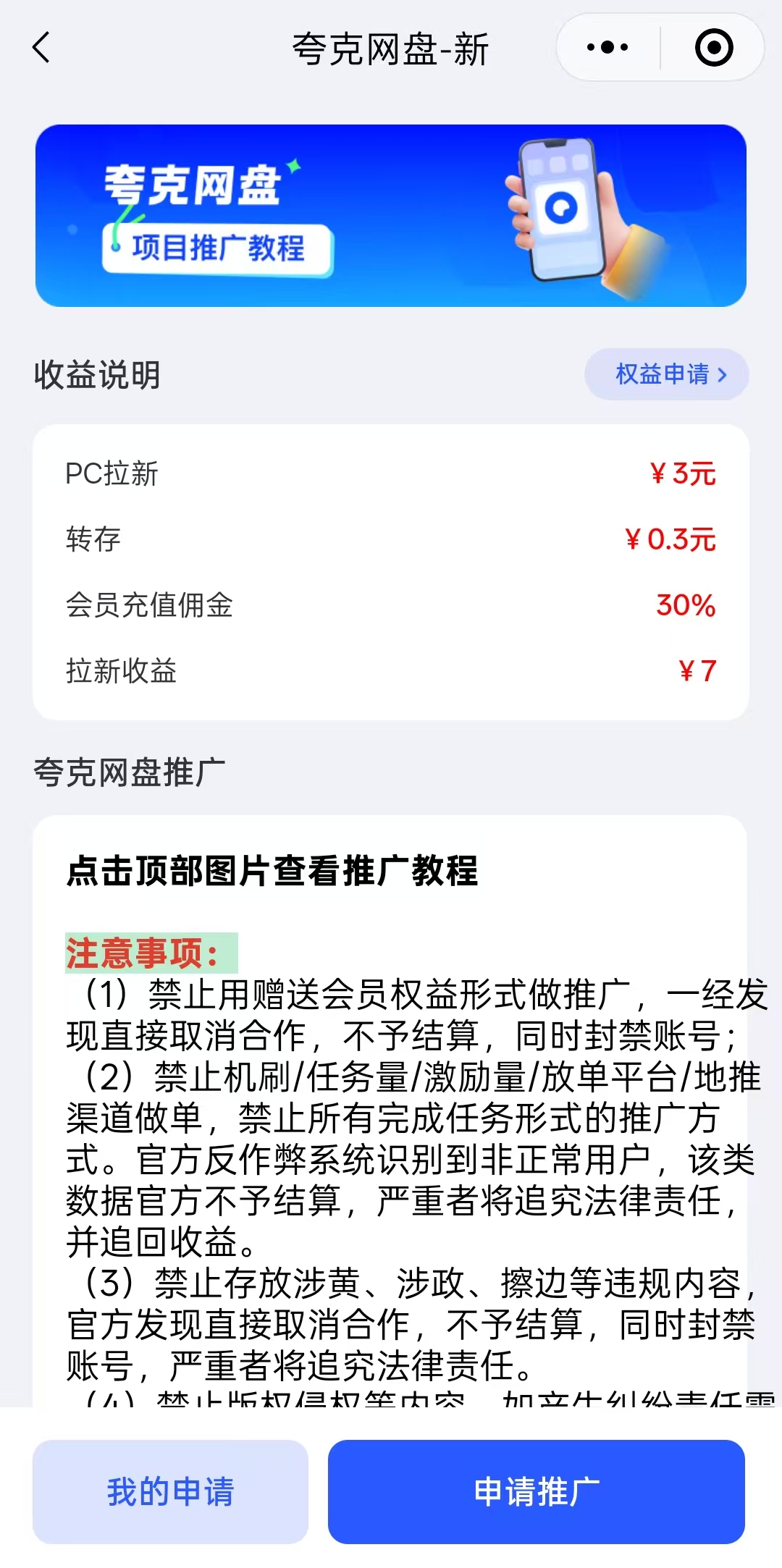Open the mini program three-dot menu
The height and width of the screenshot is (1568, 782).
(607, 48)
